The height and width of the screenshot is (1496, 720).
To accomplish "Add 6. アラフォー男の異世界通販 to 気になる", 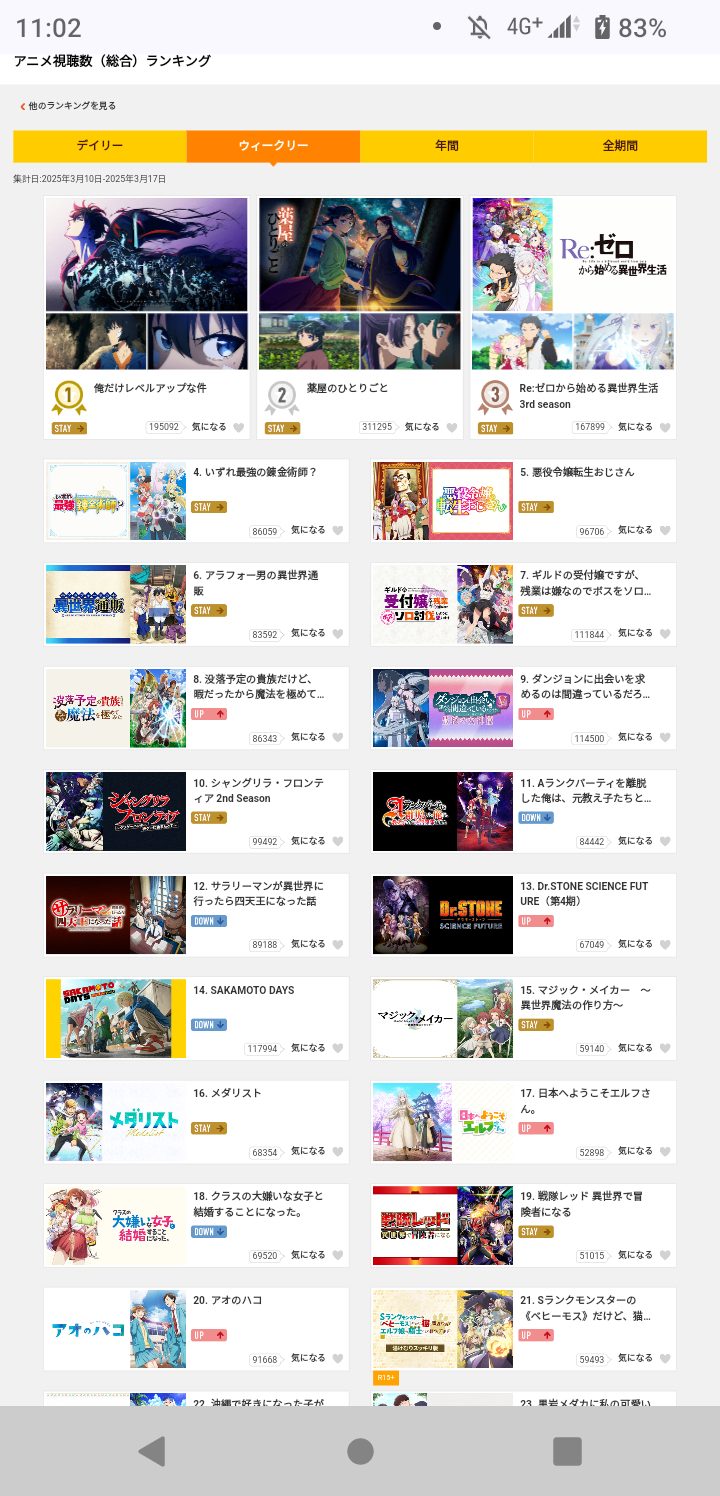I will [x=337, y=634].
